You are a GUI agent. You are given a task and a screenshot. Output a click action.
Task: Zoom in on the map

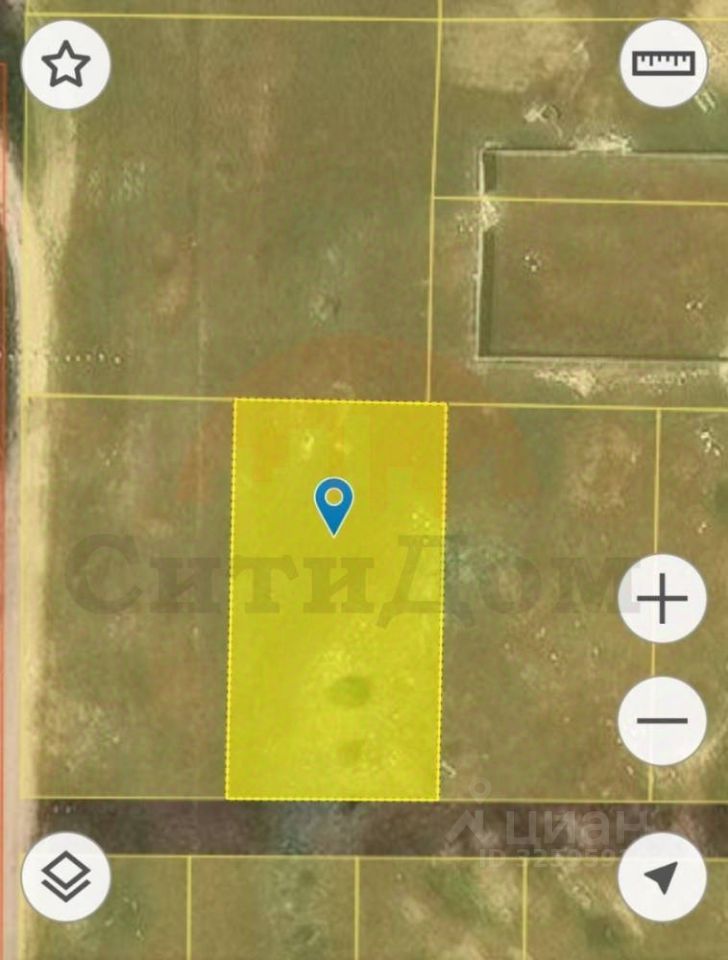click(663, 599)
